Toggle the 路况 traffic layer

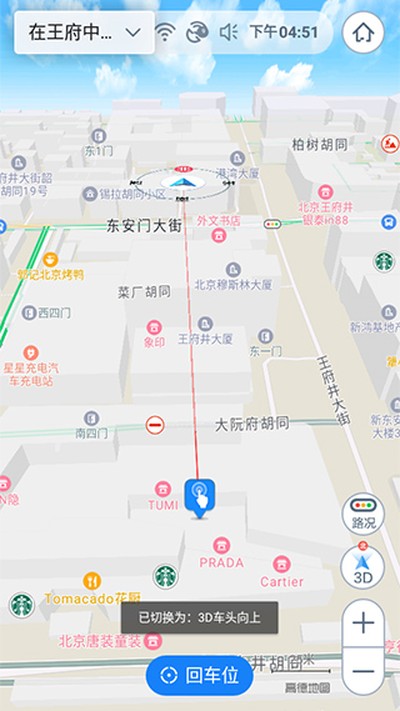363,514
